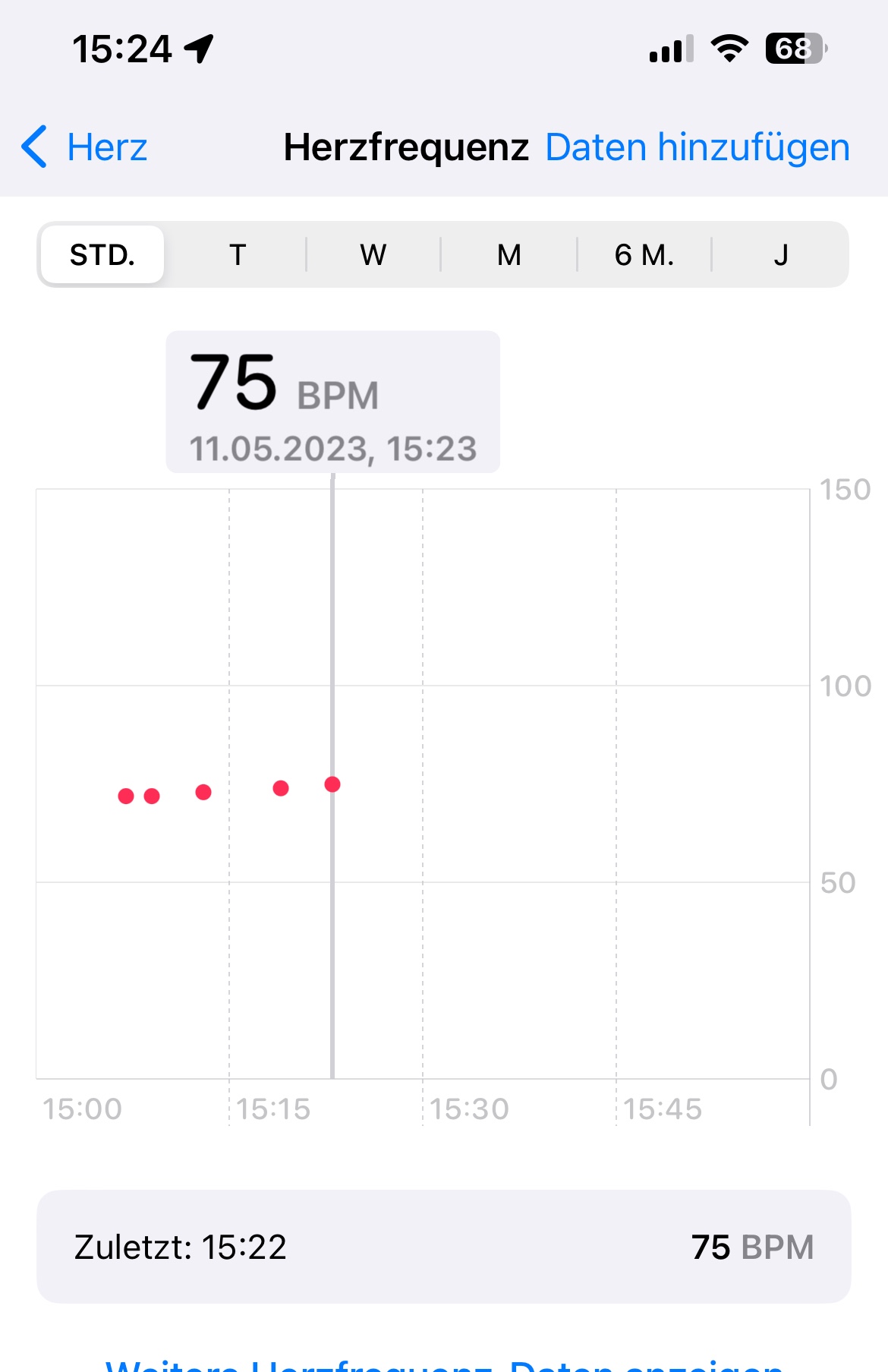Open Weitere Herzfrequenz-Daten anzeigen

[444, 1363]
